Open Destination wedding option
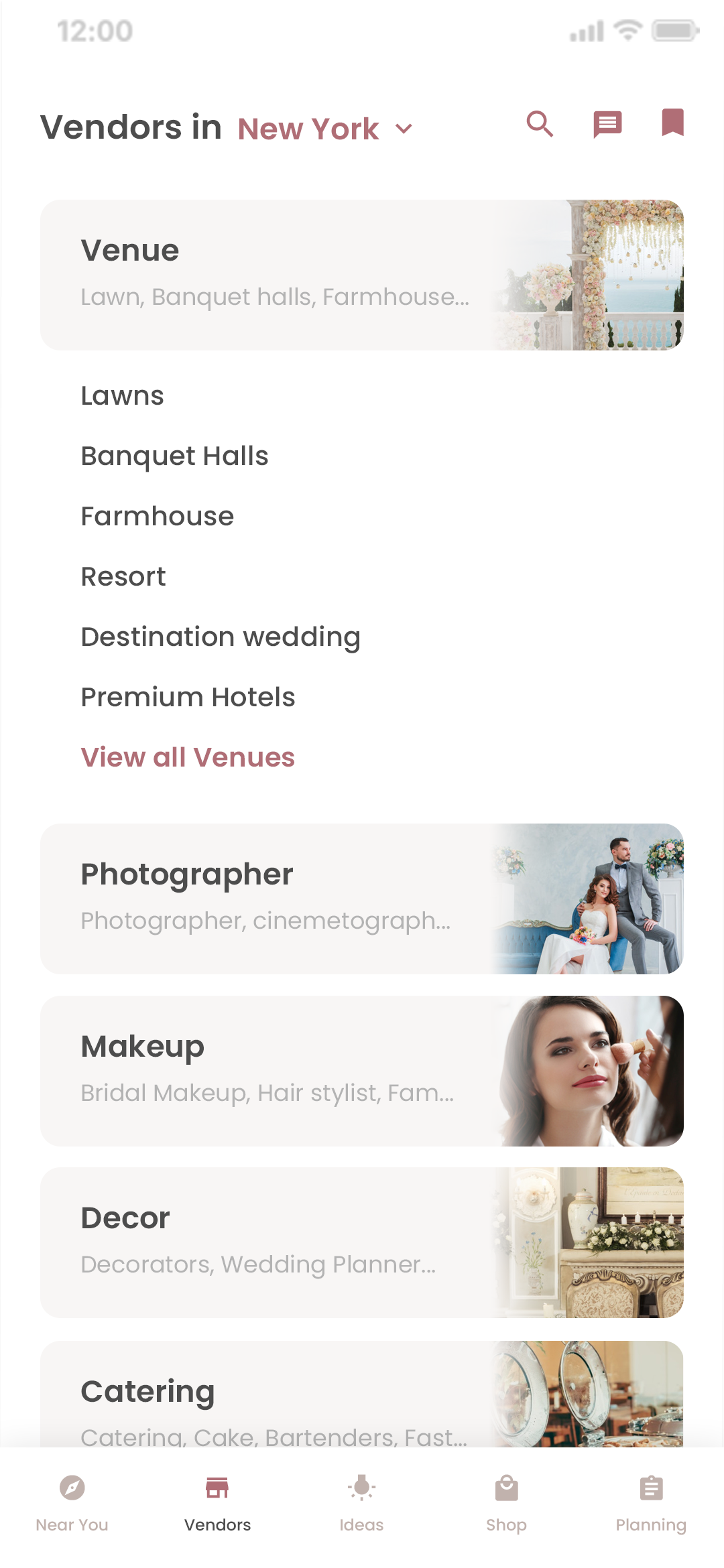Viewport: 724px width, 1568px height. pos(221,637)
